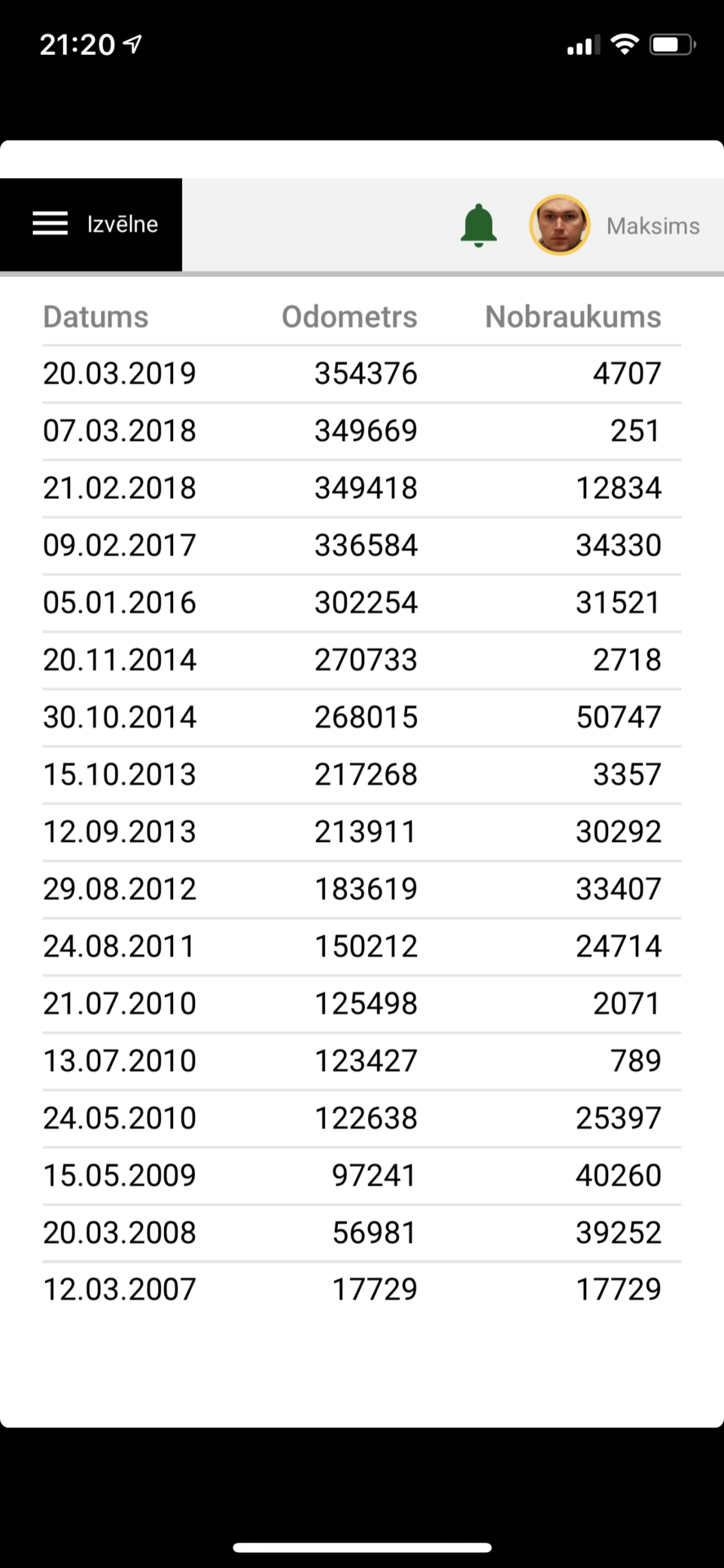724x1568 pixels.
Task: Open the green notifications bell
Action: click(478, 225)
